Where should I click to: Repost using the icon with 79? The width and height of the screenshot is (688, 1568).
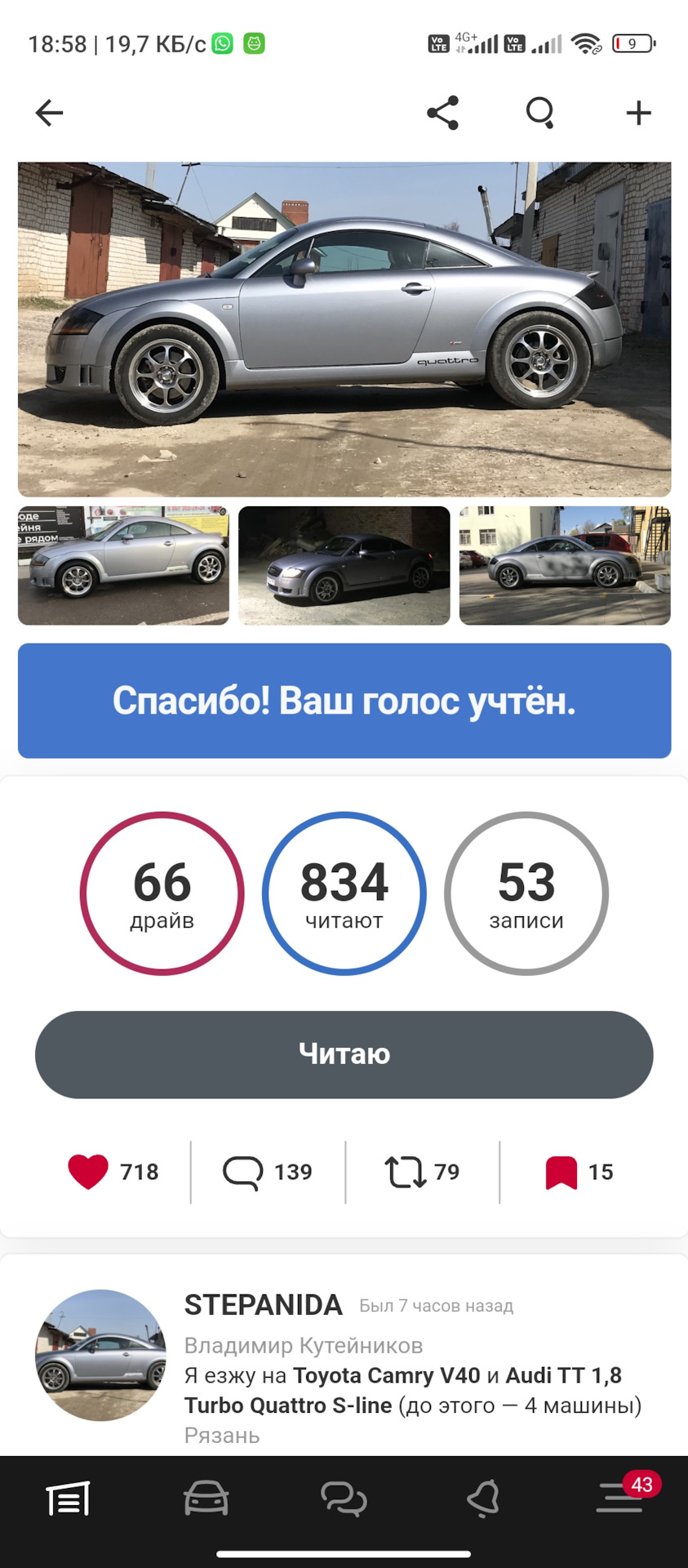click(x=405, y=1172)
